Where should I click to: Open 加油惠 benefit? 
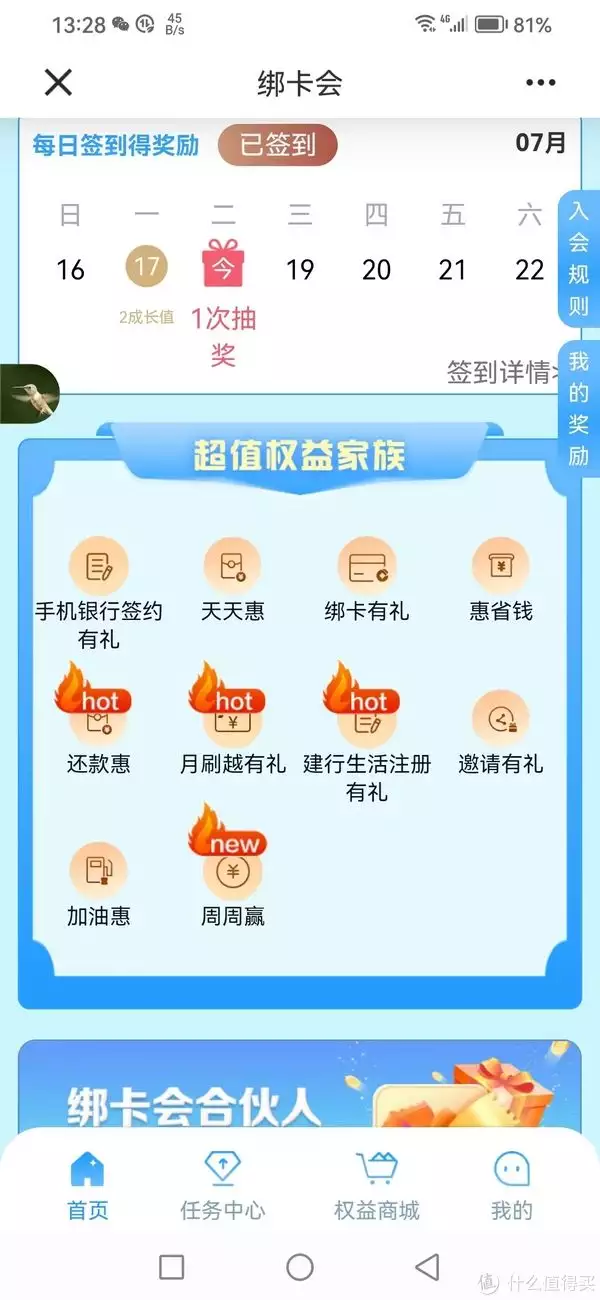click(98, 873)
